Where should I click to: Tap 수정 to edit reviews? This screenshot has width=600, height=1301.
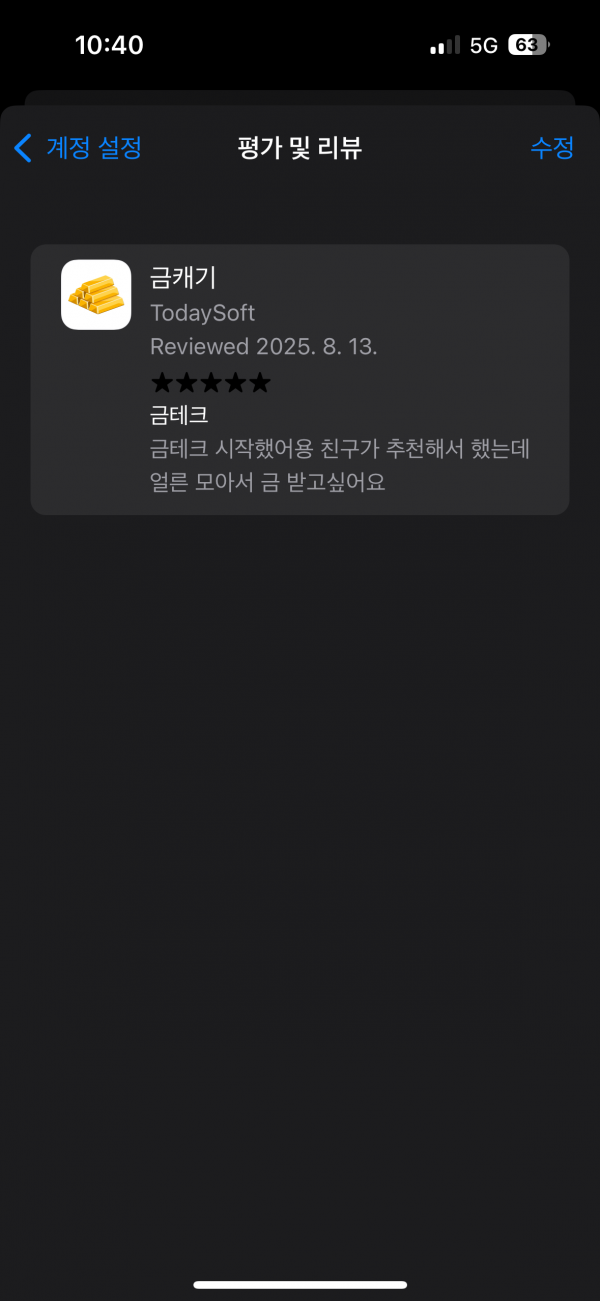click(552, 148)
